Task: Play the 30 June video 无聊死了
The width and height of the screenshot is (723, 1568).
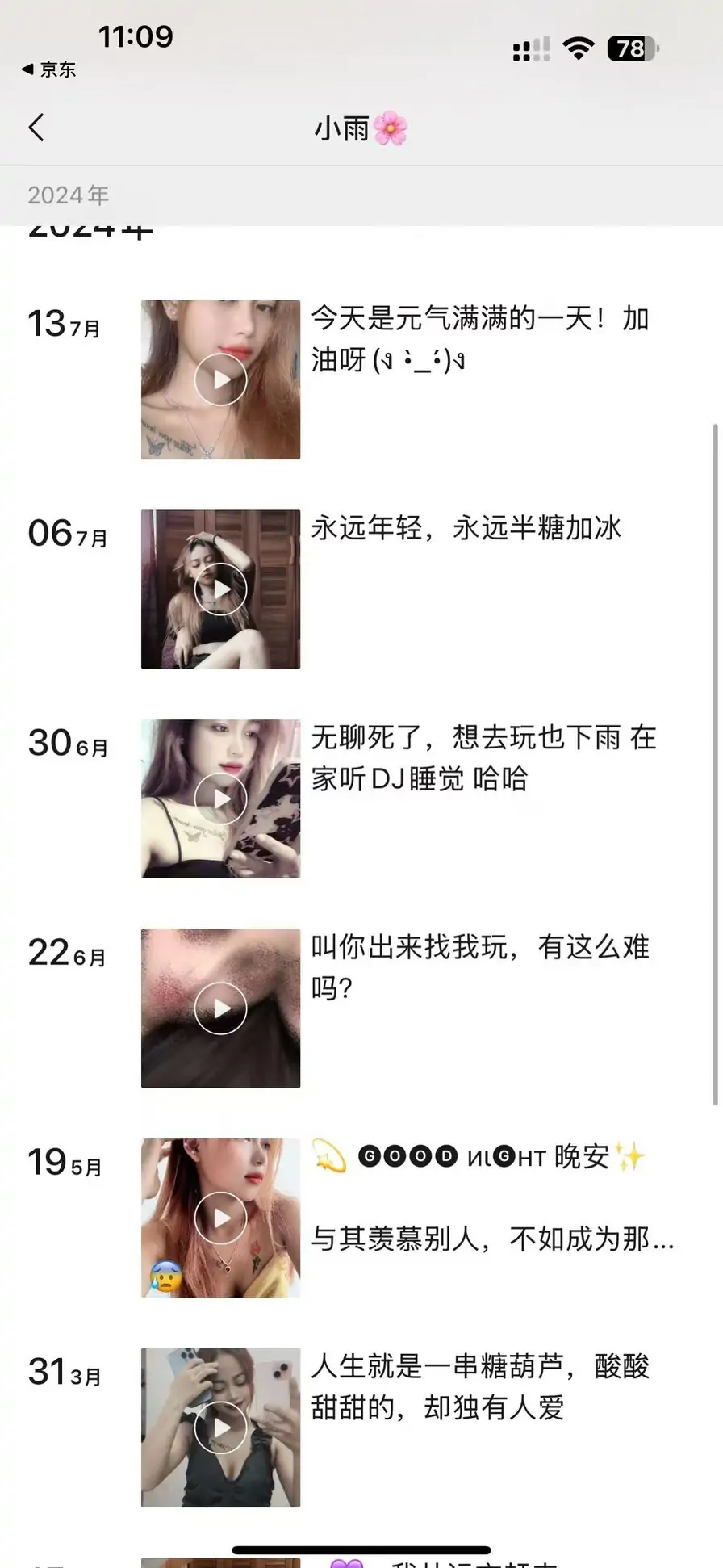Action: point(220,799)
